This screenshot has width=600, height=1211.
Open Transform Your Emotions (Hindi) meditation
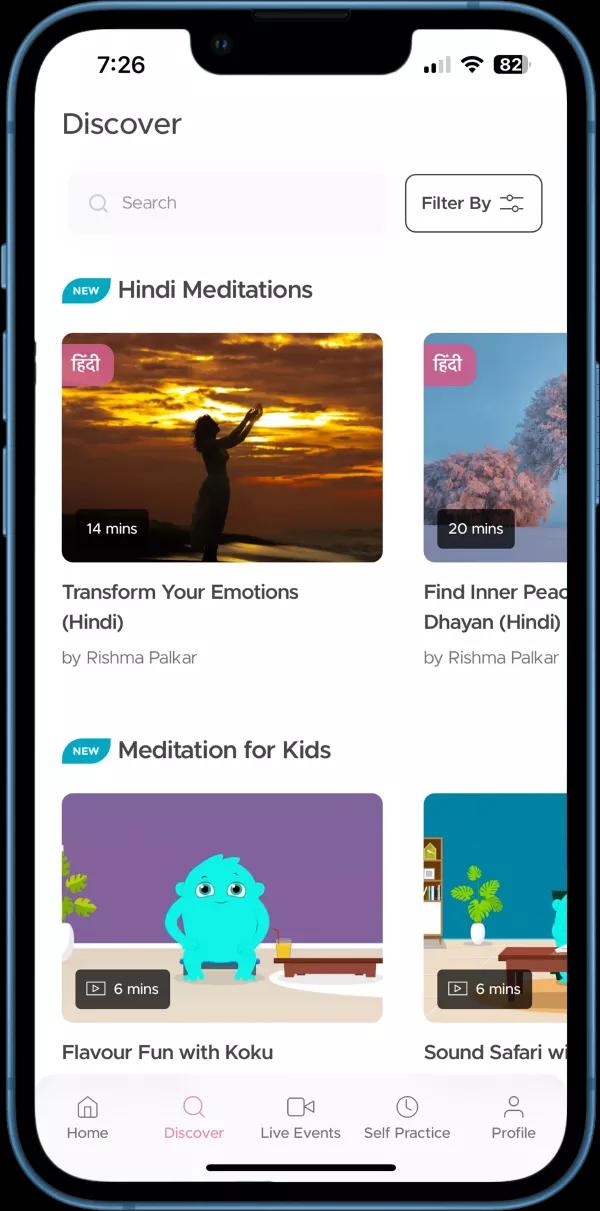click(x=222, y=447)
